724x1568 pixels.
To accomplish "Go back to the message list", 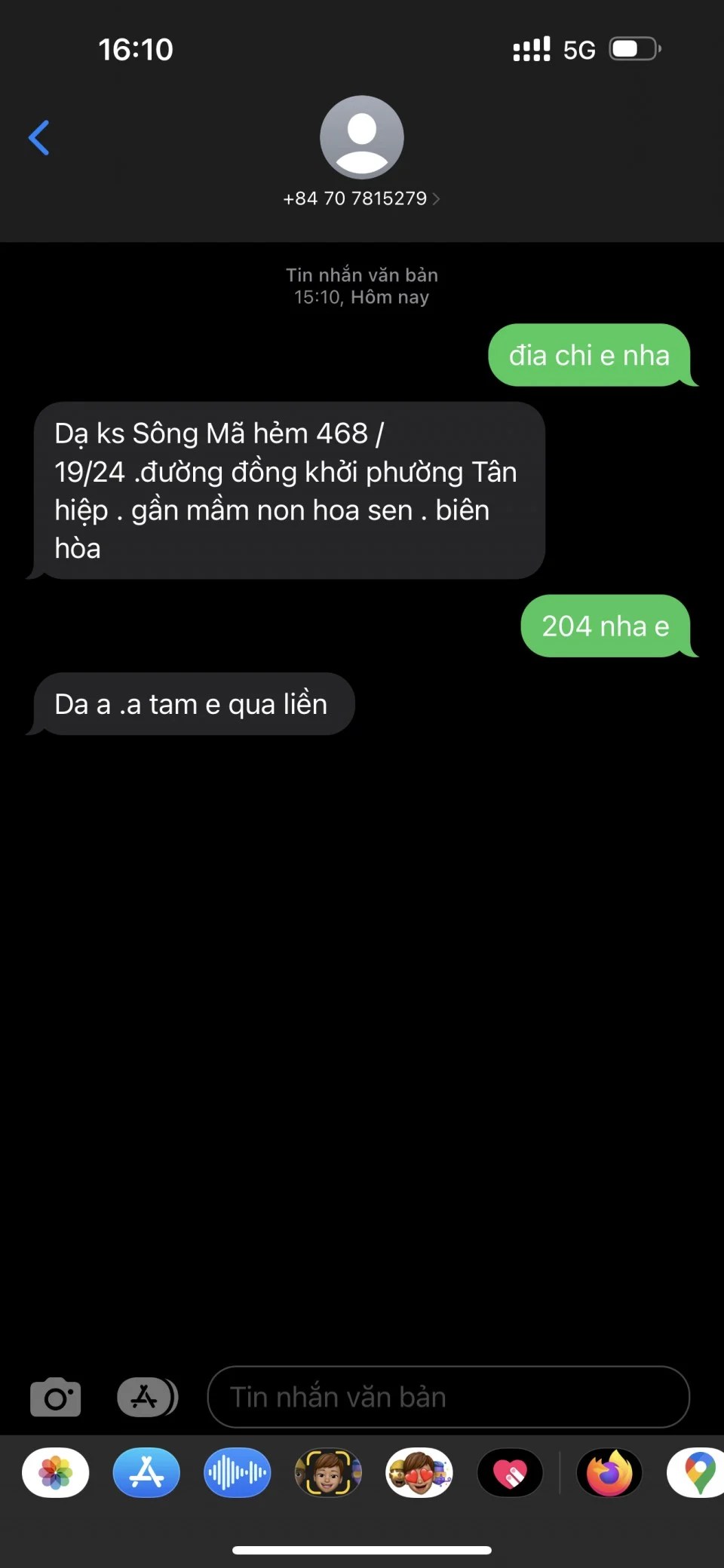I will tap(39, 138).
